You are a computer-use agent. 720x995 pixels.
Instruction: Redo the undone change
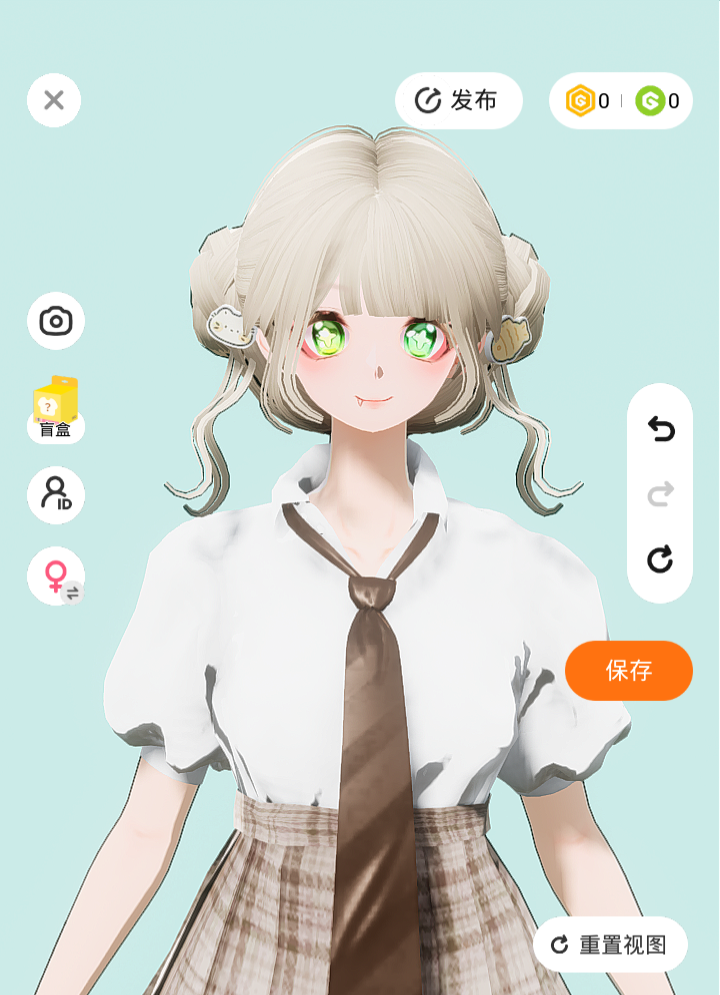[660, 494]
